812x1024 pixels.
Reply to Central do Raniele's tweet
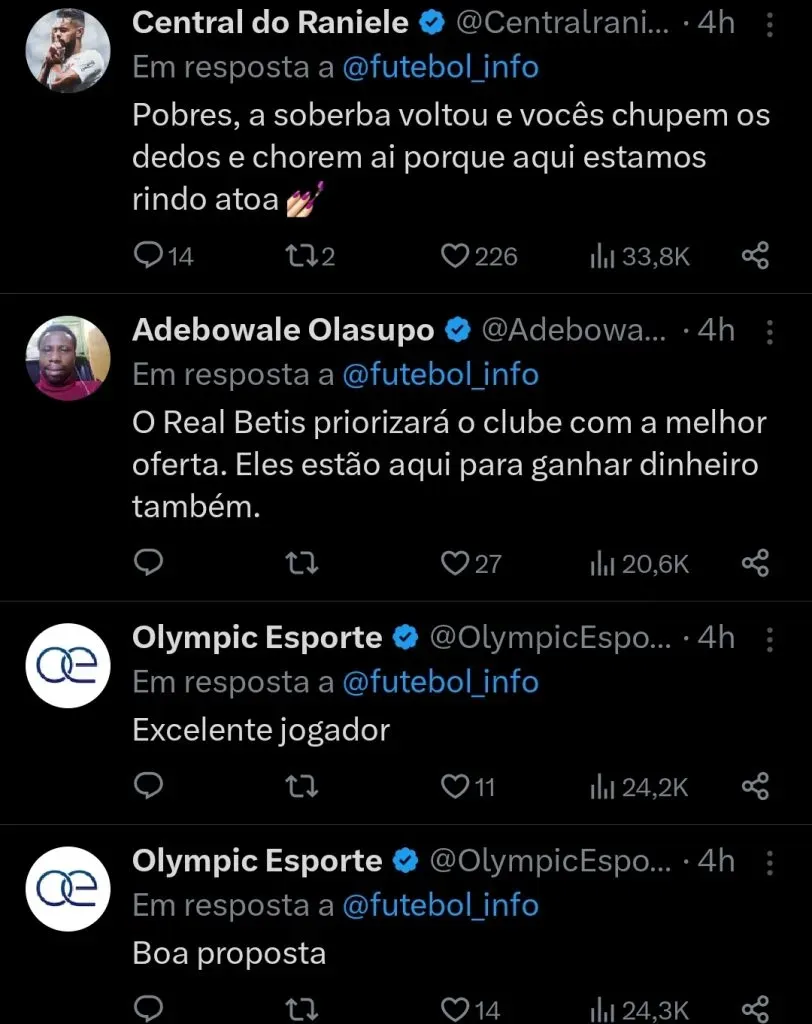tap(148, 257)
